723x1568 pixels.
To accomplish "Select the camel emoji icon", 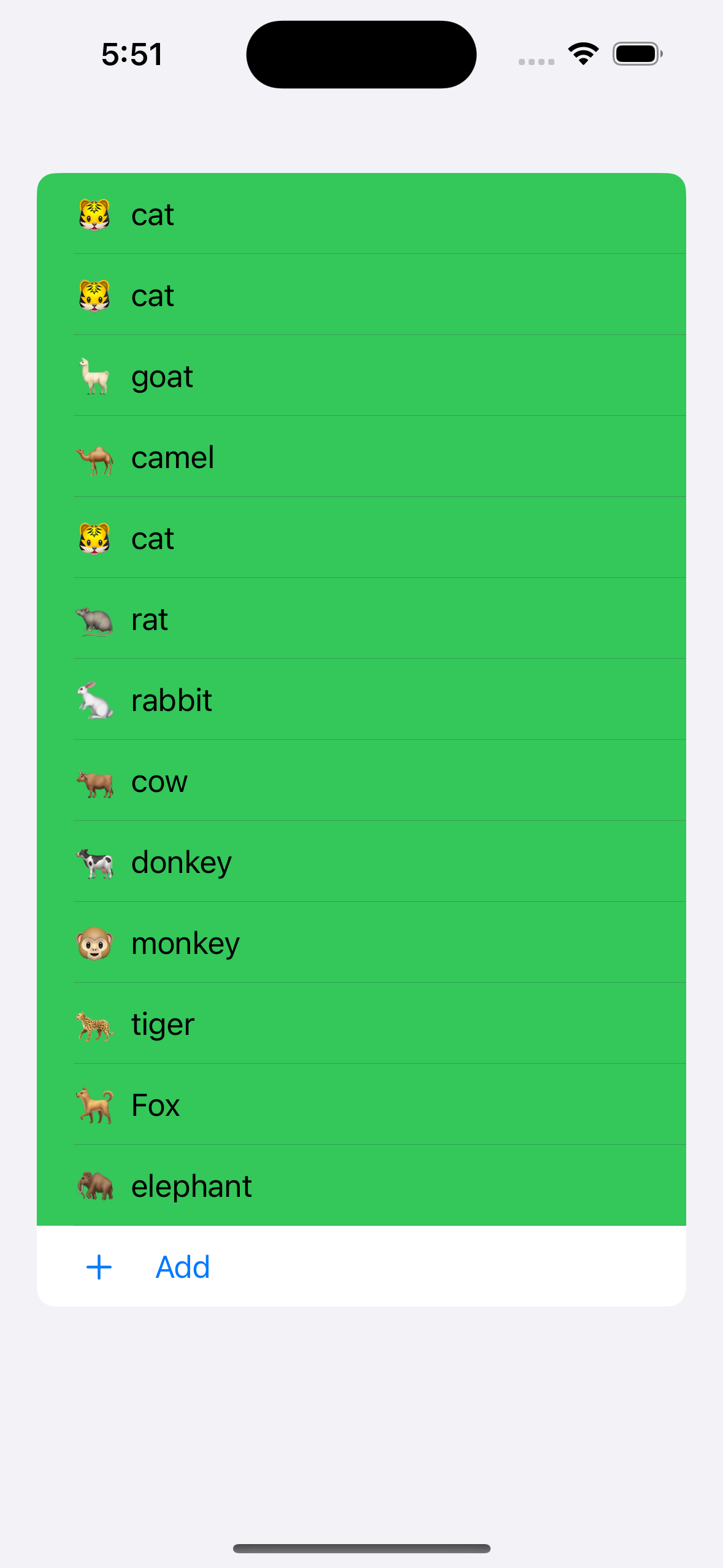I will (94, 458).
